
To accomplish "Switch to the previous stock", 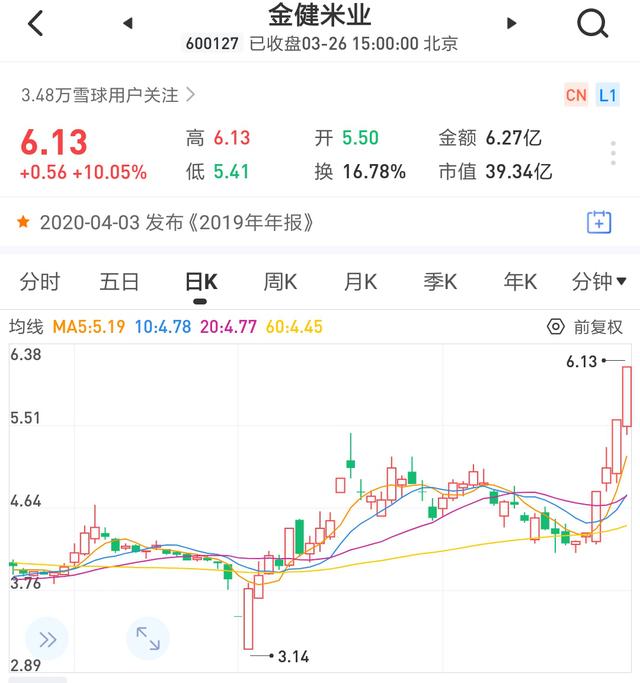I will click(128, 23).
